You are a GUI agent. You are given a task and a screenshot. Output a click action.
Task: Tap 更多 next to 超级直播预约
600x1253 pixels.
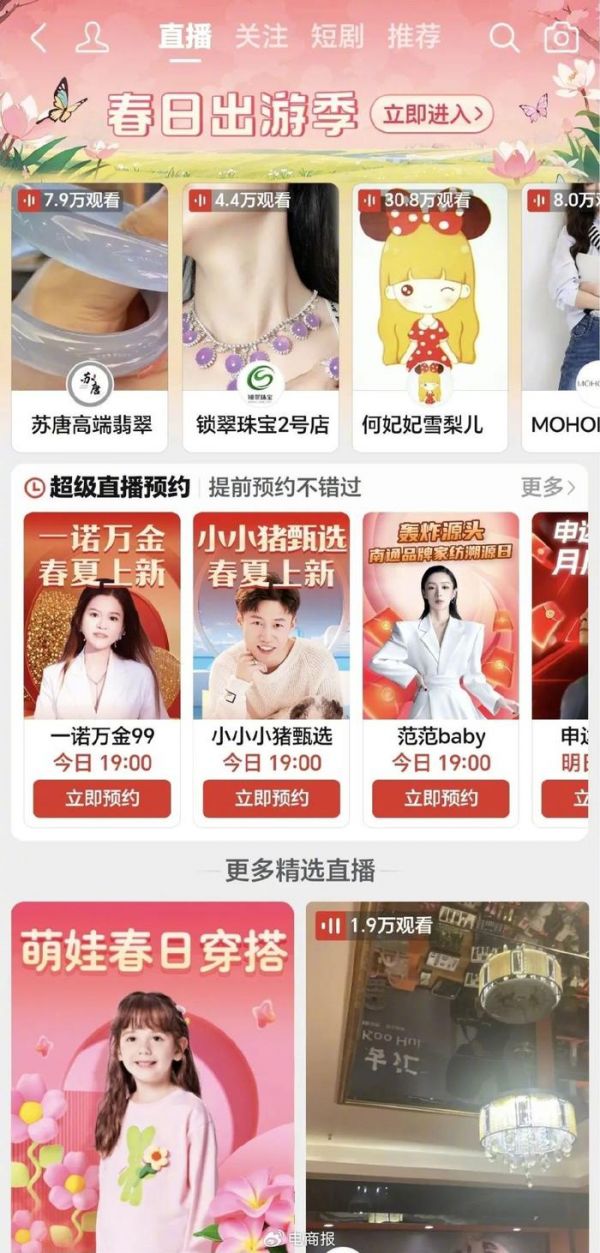(548, 487)
